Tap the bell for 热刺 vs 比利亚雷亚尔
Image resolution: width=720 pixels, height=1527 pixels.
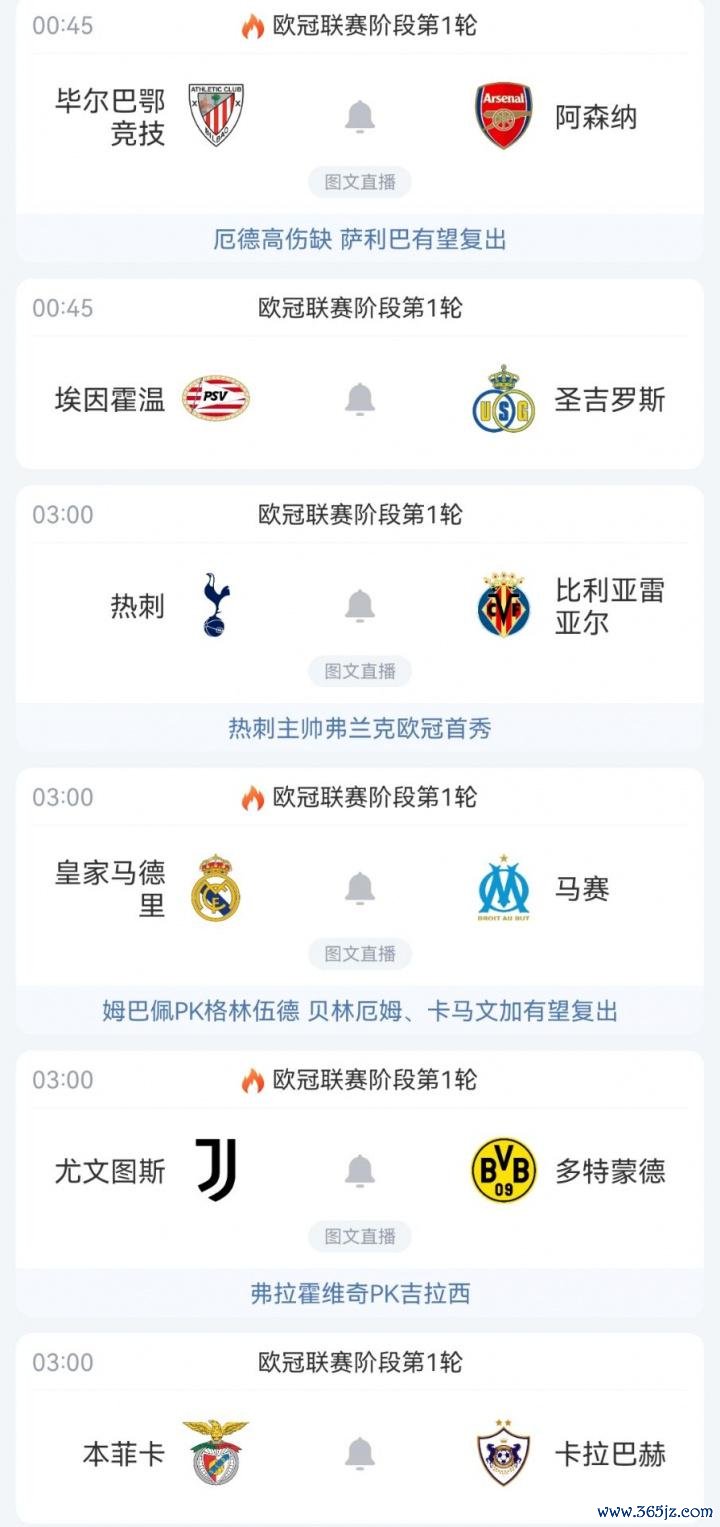click(x=360, y=606)
